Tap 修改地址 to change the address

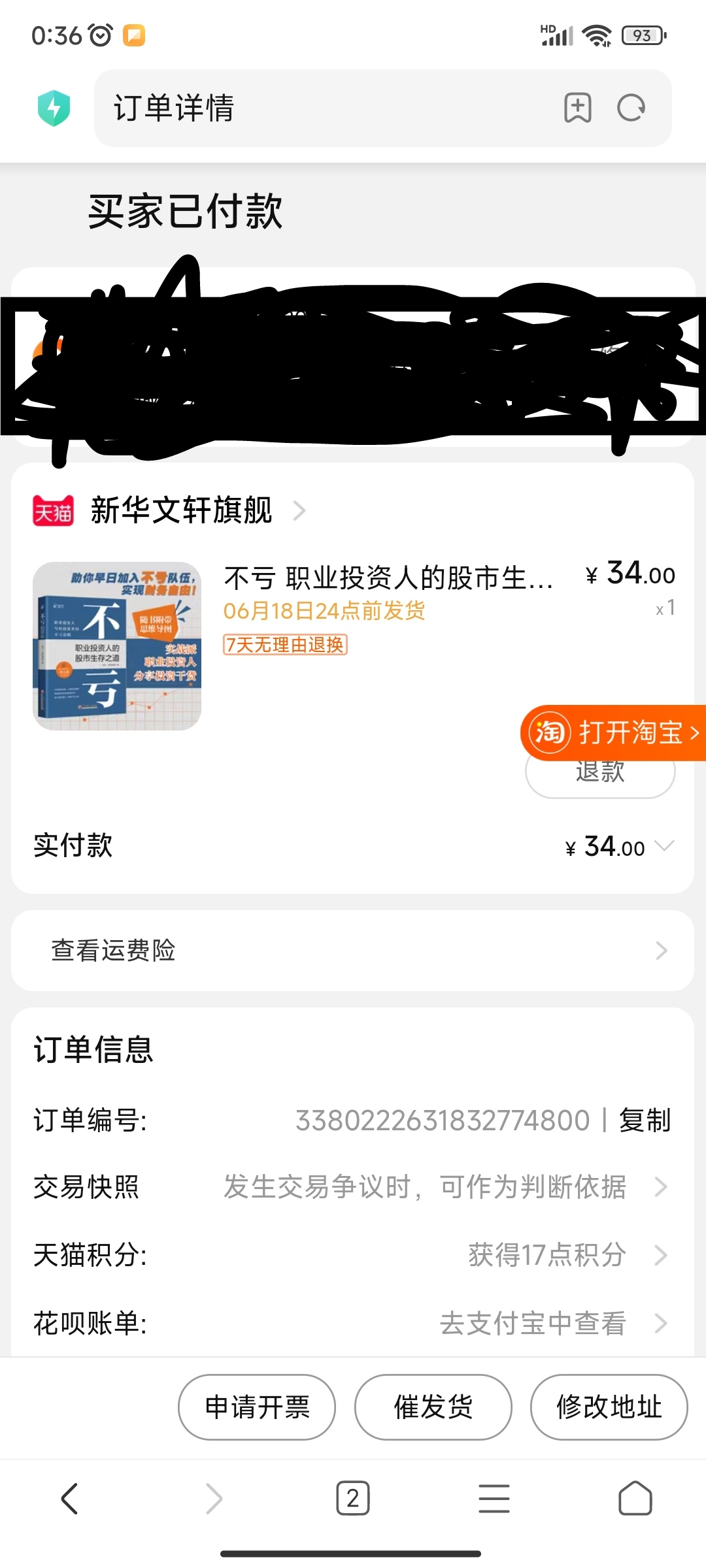[609, 1407]
